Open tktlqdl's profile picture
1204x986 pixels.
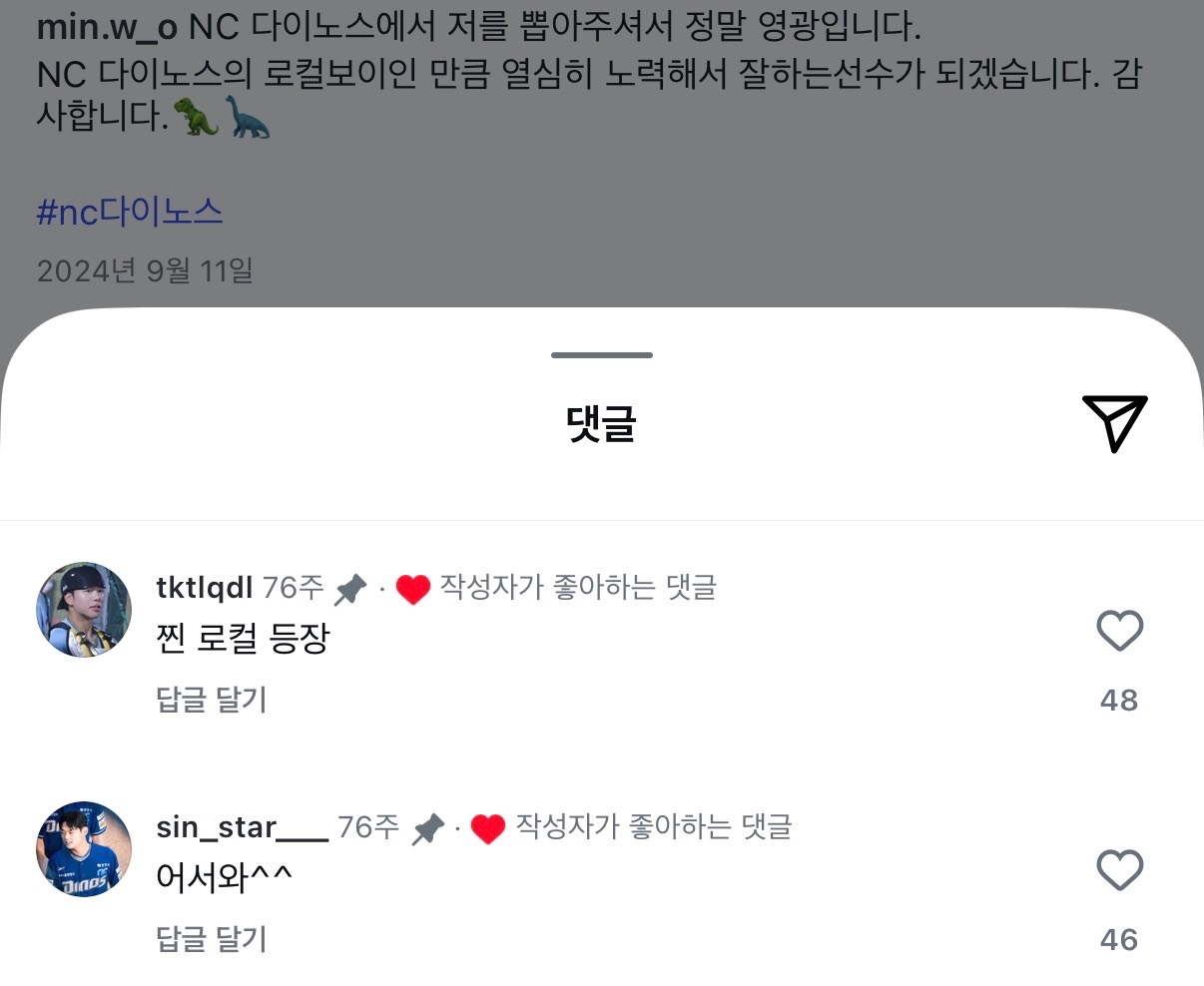pos(84,610)
